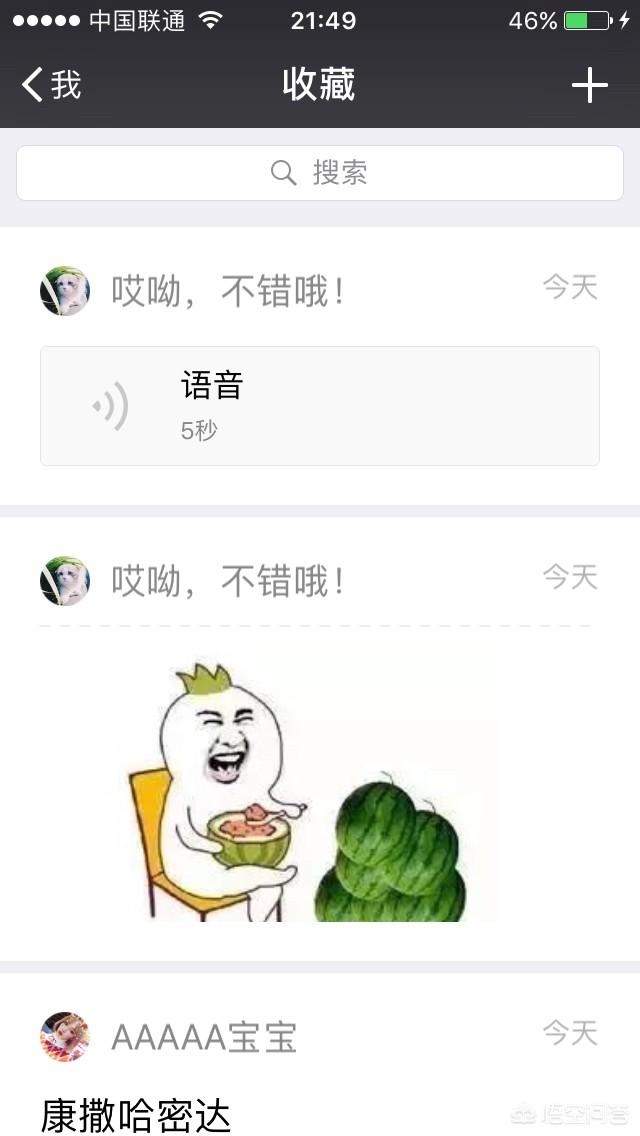Add a new favorite with the plus icon
Viewport: 640px width, 1136px height.
589,85
